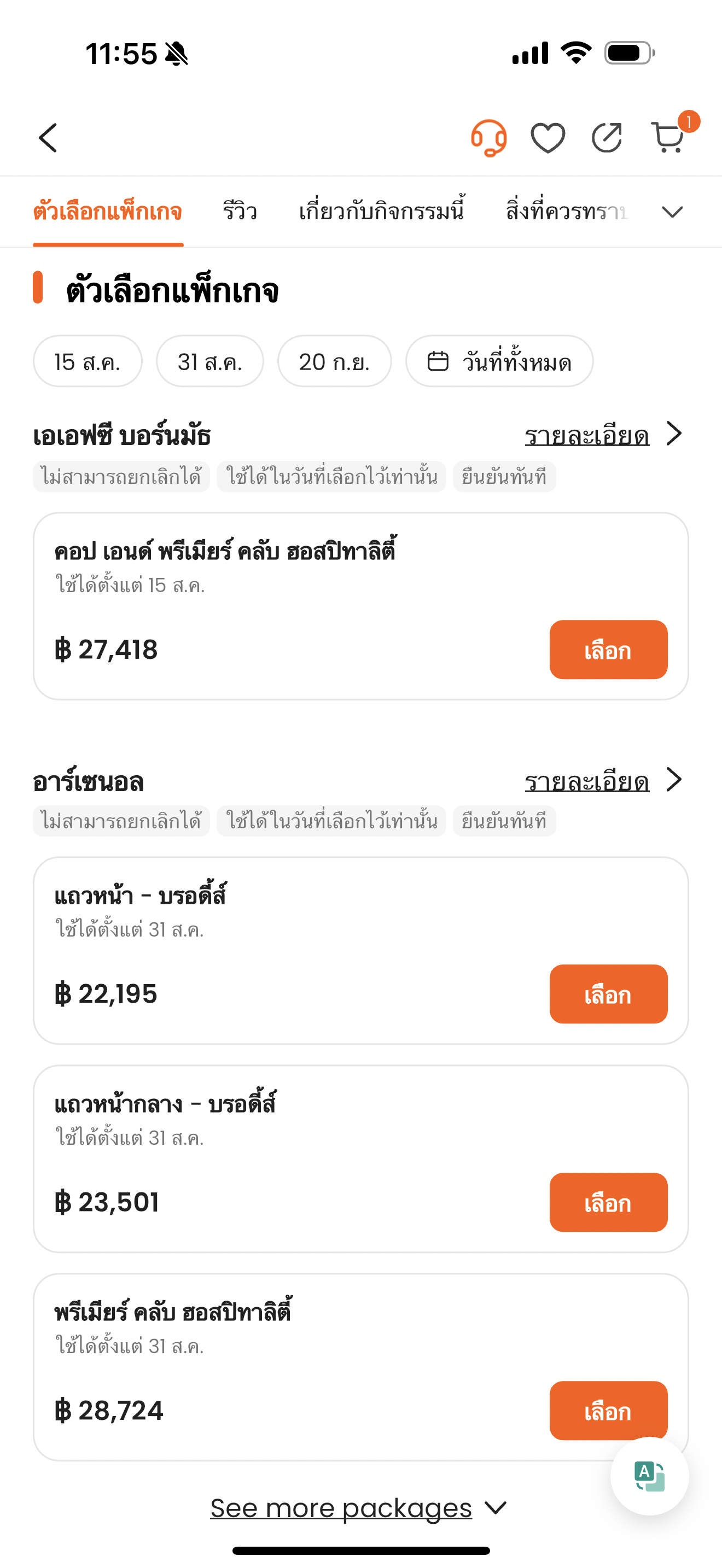Select the 15 ส.ค. date chip
This screenshot has width=722, height=1568.
click(x=88, y=361)
